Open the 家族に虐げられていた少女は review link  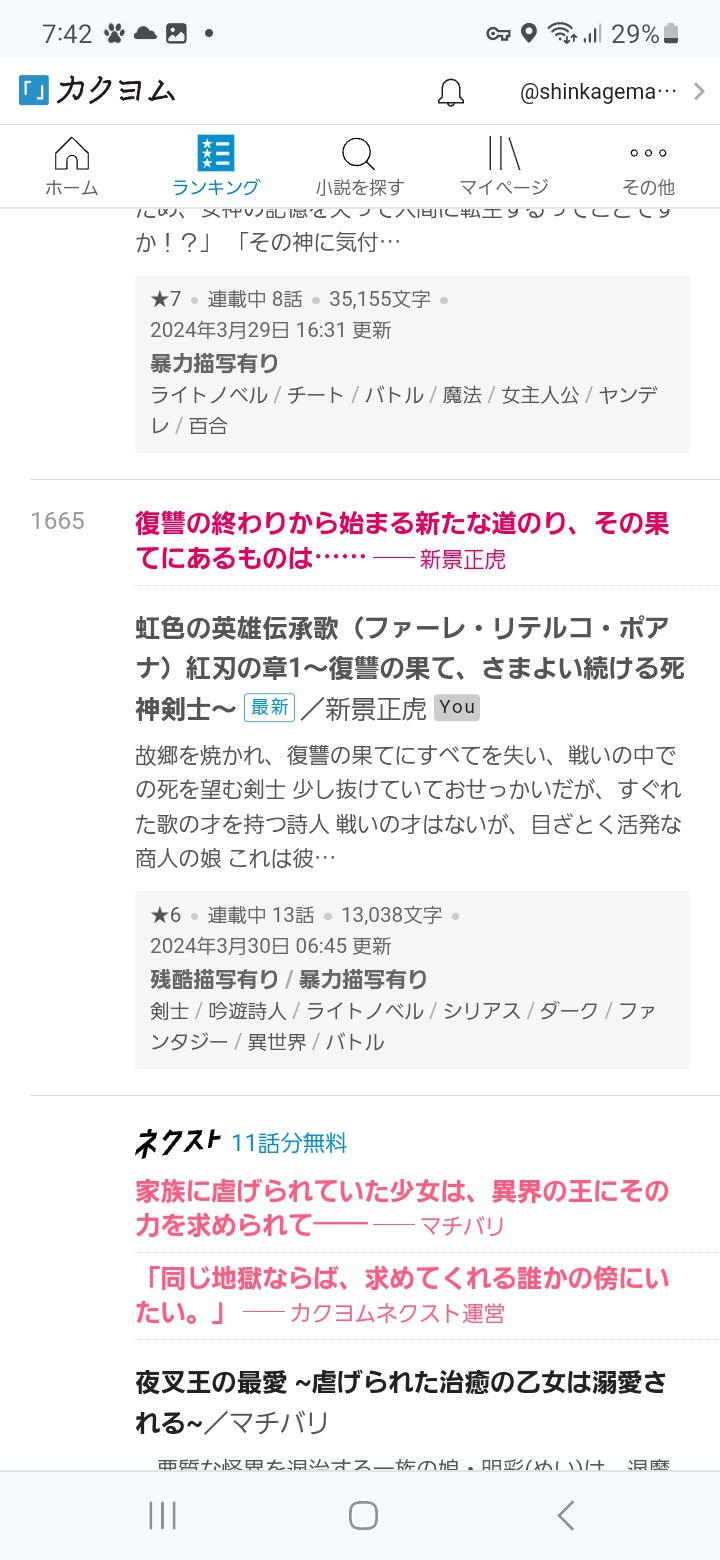tap(400, 1192)
